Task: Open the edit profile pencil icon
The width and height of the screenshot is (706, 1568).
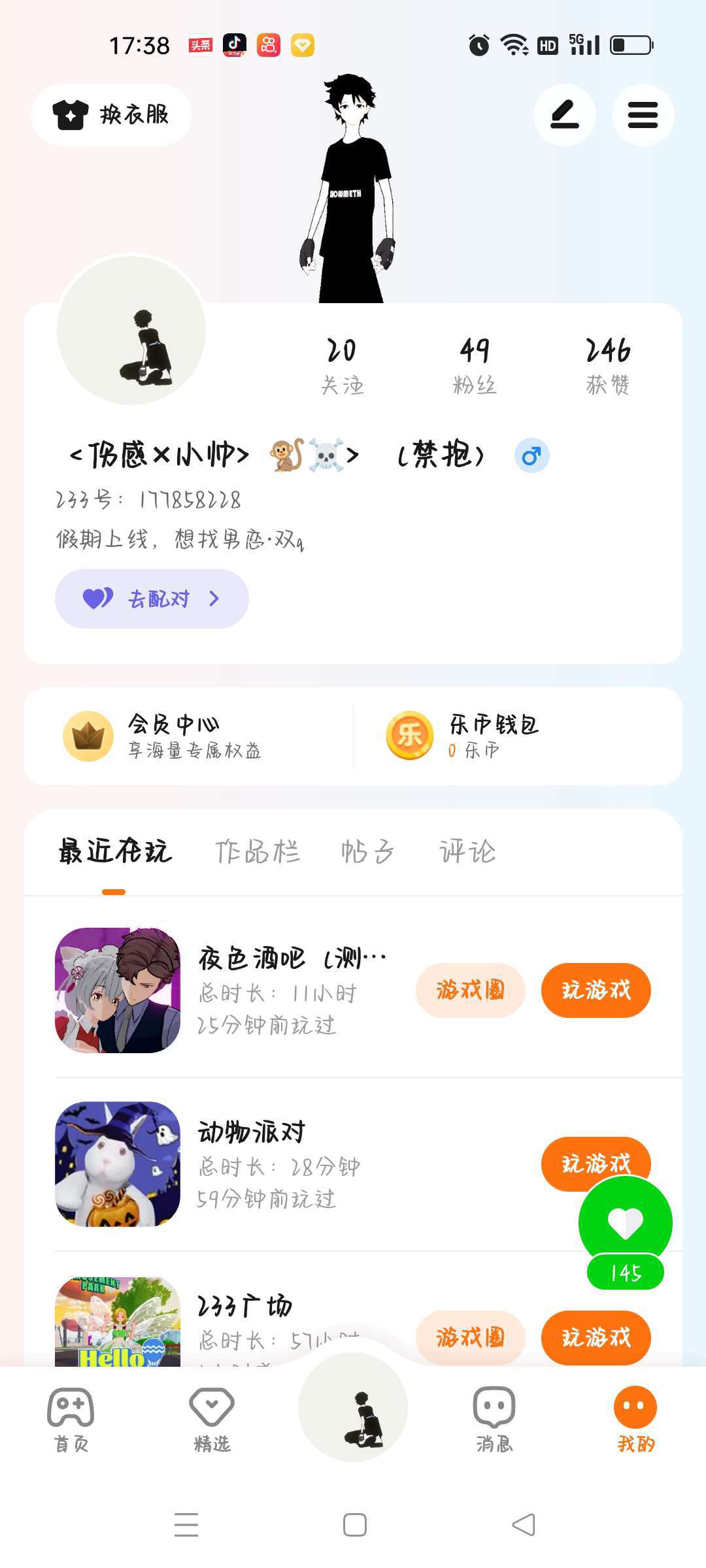Action: pyautogui.click(x=565, y=115)
